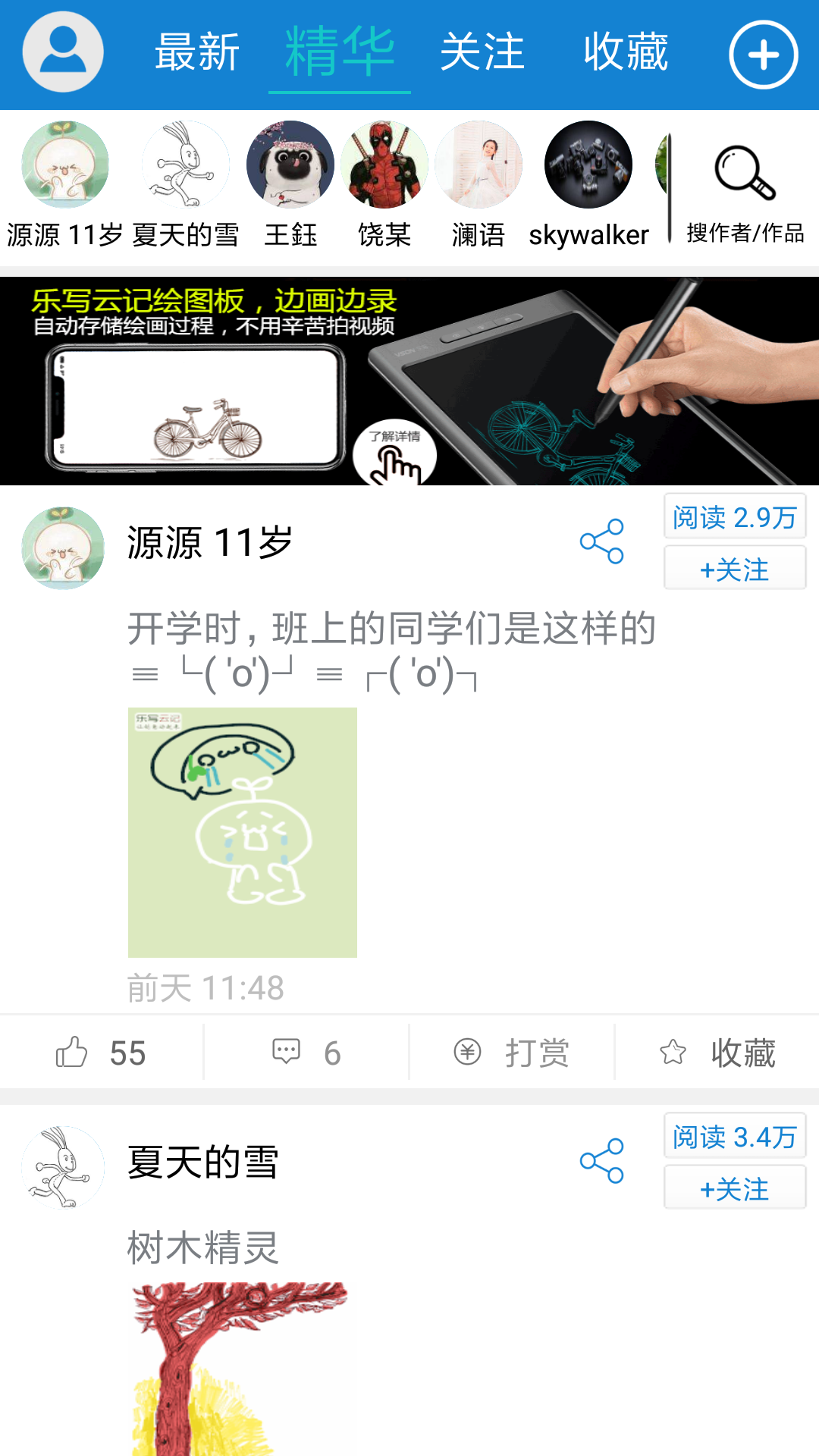The image size is (819, 1456).
Task: Open the drawing in 源源 11岁's post
Action: click(x=243, y=832)
